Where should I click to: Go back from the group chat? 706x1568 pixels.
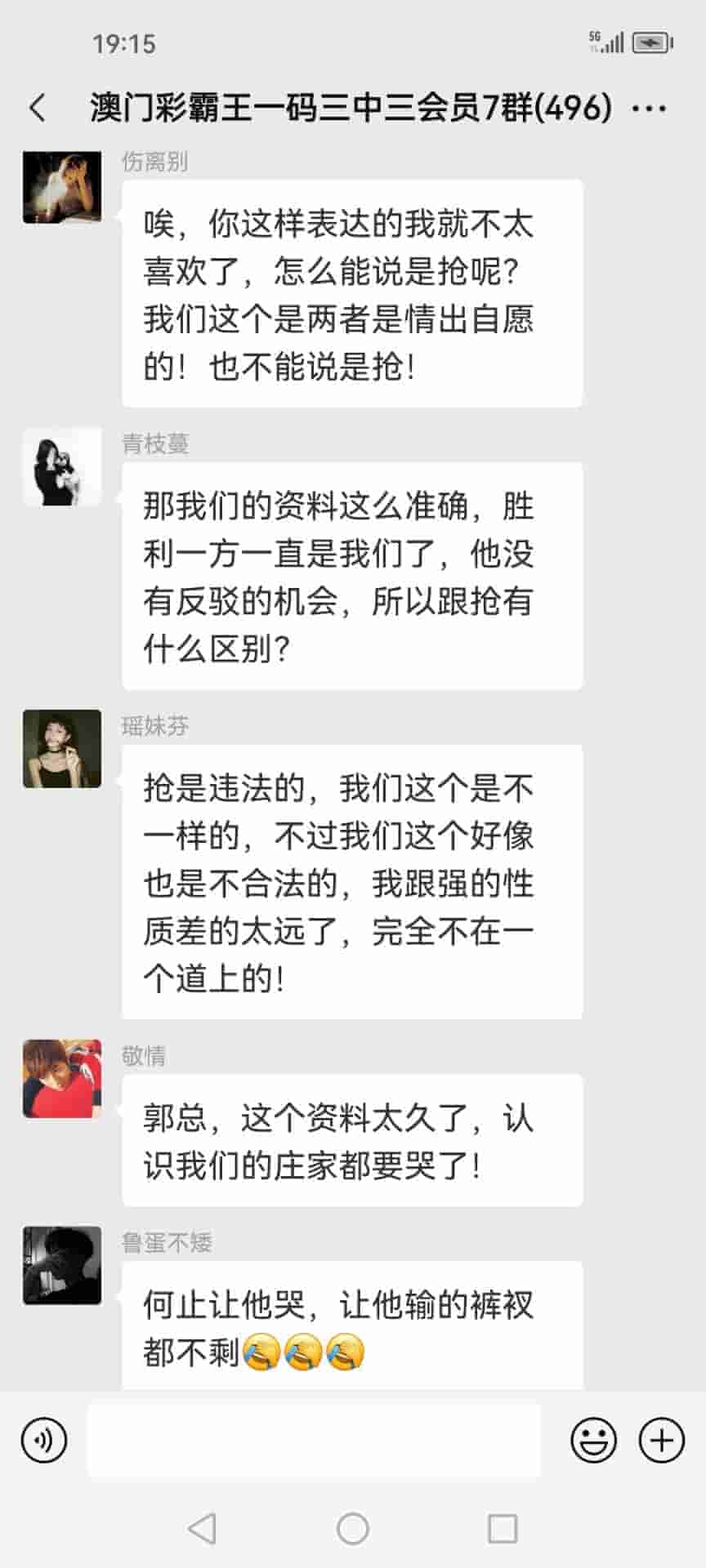(38, 108)
